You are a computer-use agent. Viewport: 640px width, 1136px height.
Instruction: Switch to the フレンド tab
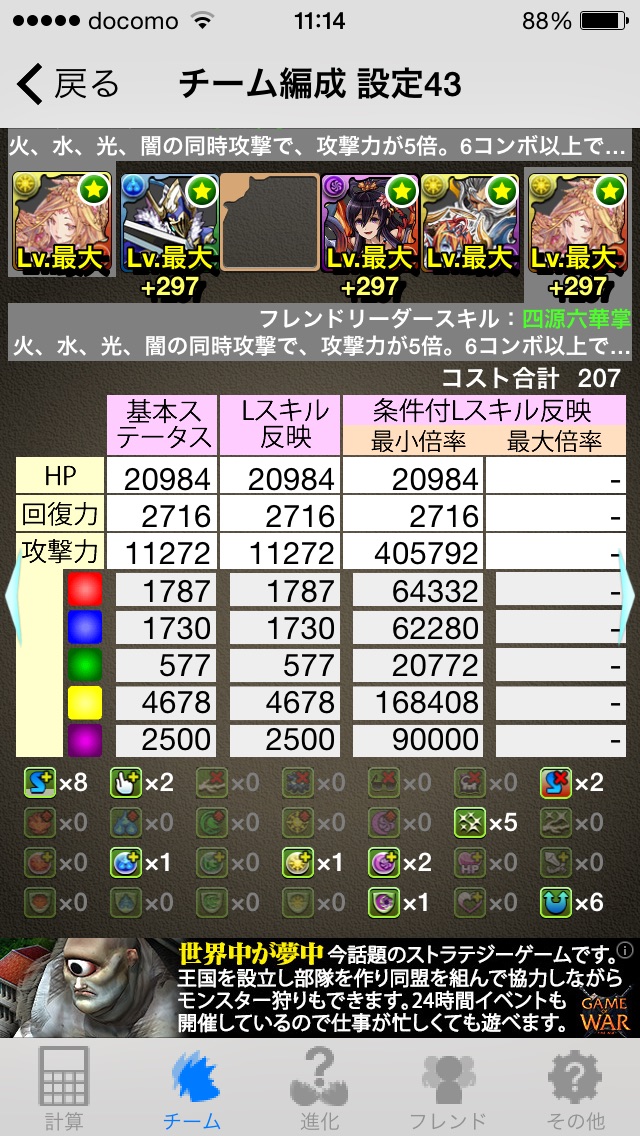point(447,1089)
